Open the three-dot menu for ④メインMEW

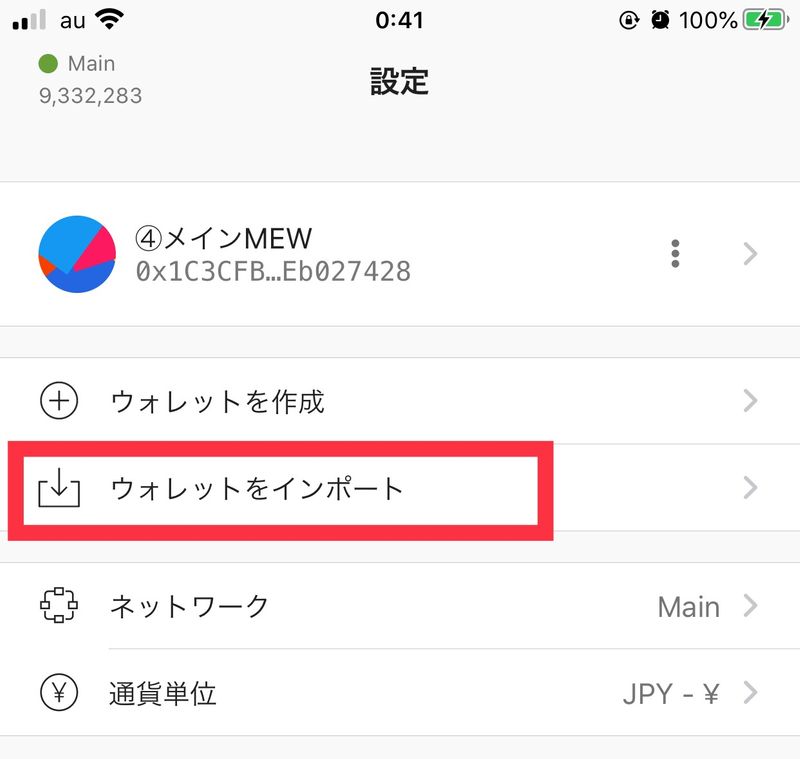[x=676, y=254]
